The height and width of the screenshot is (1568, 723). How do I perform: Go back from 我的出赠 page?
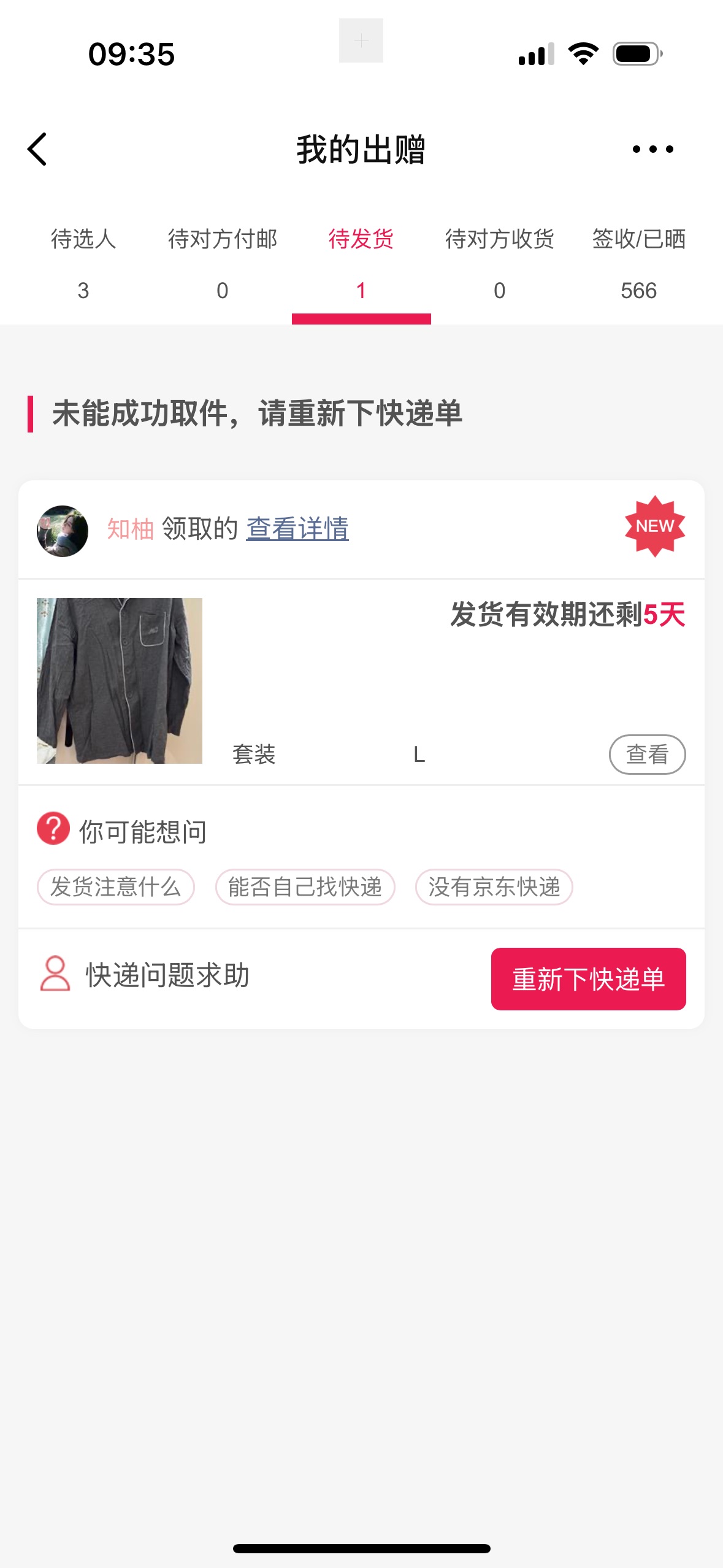tap(37, 149)
